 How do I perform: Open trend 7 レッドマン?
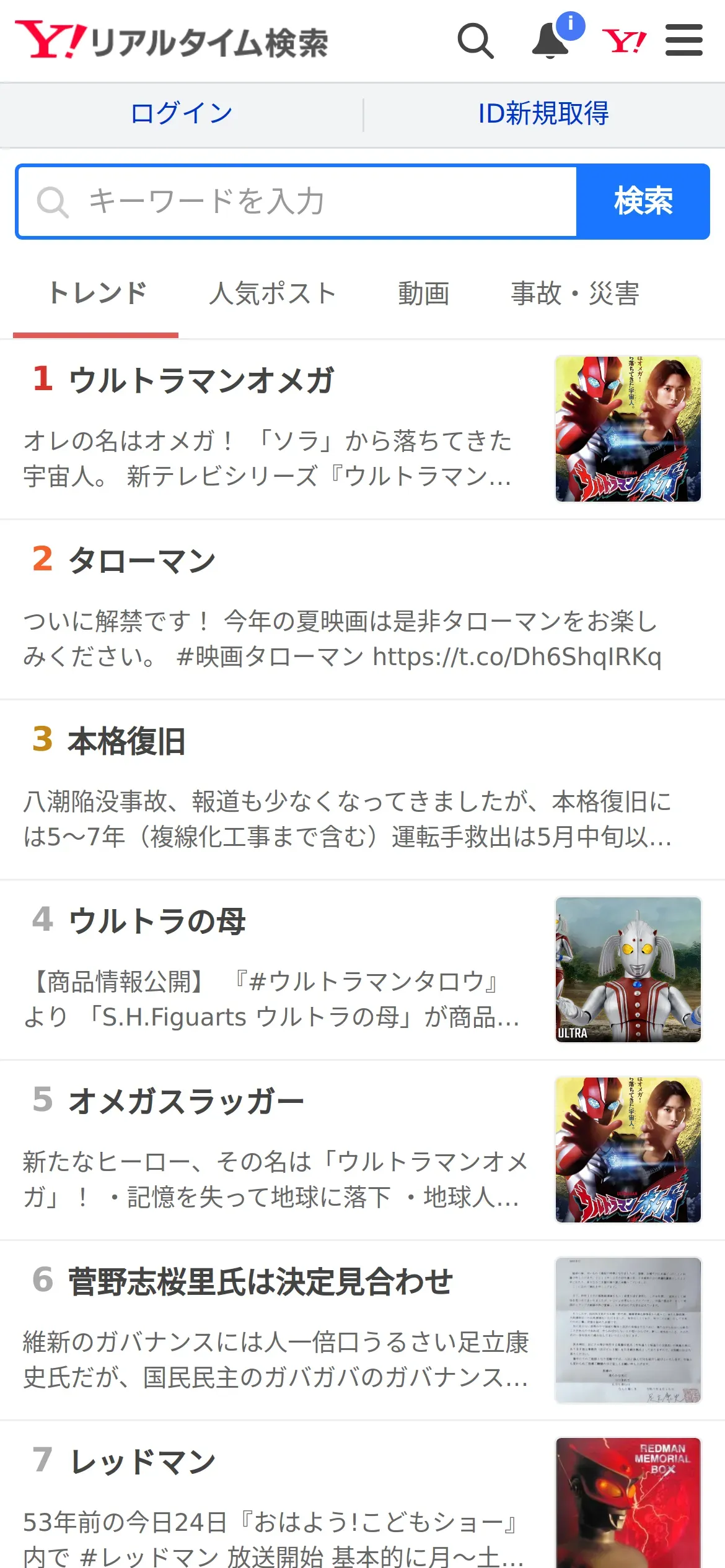[x=142, y=1462]
